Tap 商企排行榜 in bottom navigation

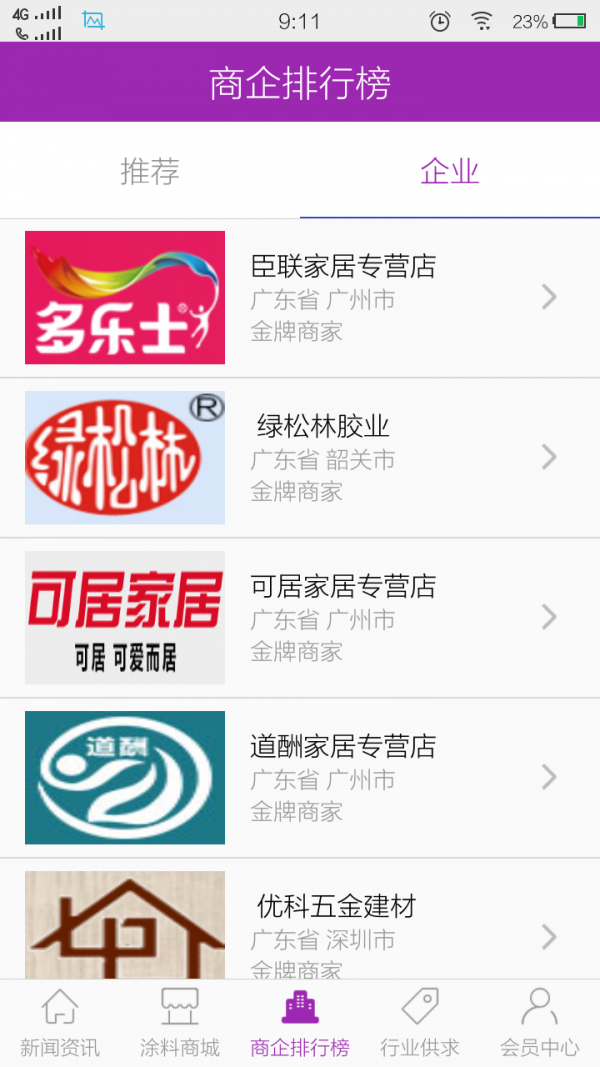(x=300, y=1023)
